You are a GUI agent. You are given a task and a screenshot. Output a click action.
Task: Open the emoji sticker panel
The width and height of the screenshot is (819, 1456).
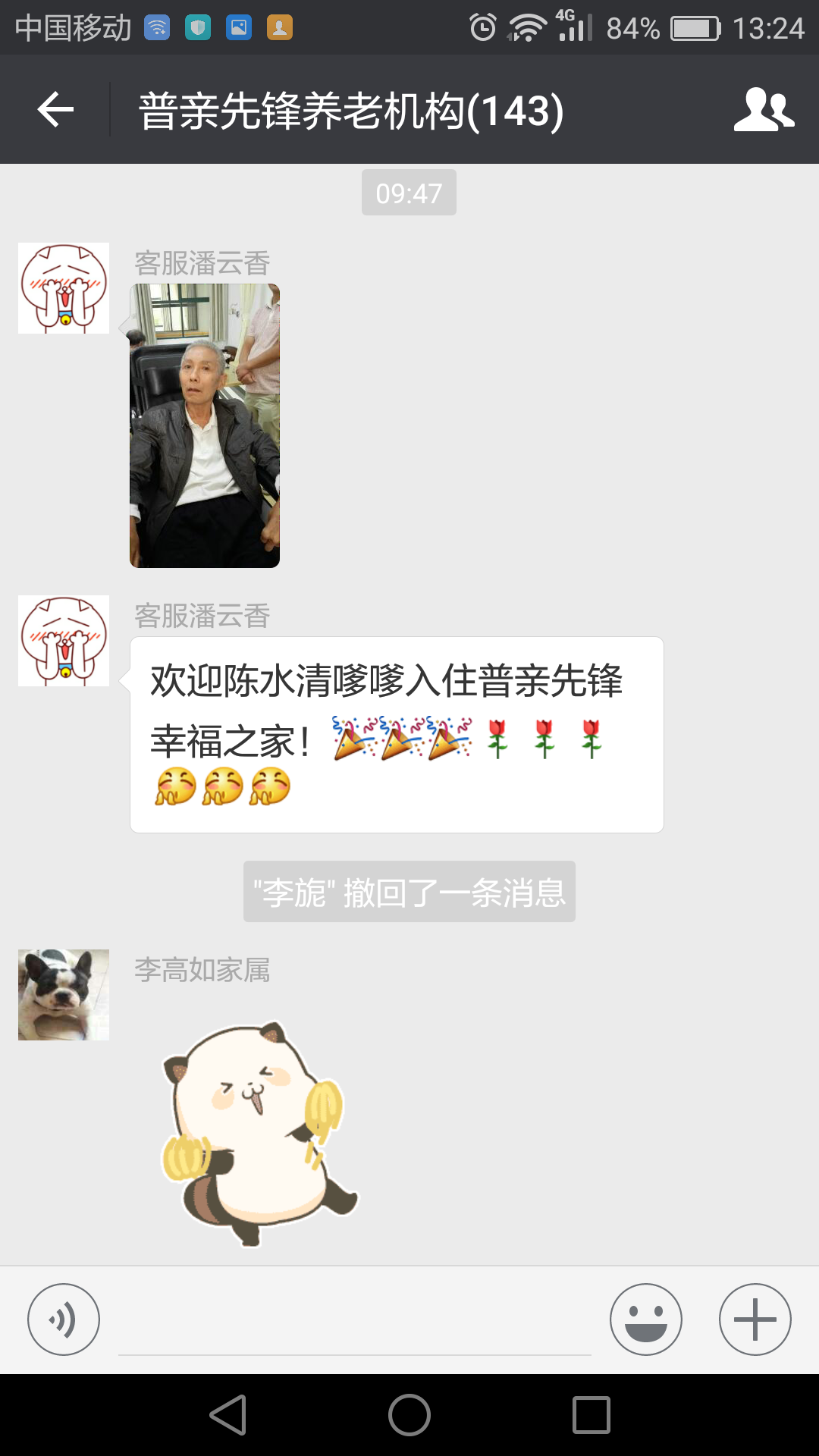[645, 1319]
